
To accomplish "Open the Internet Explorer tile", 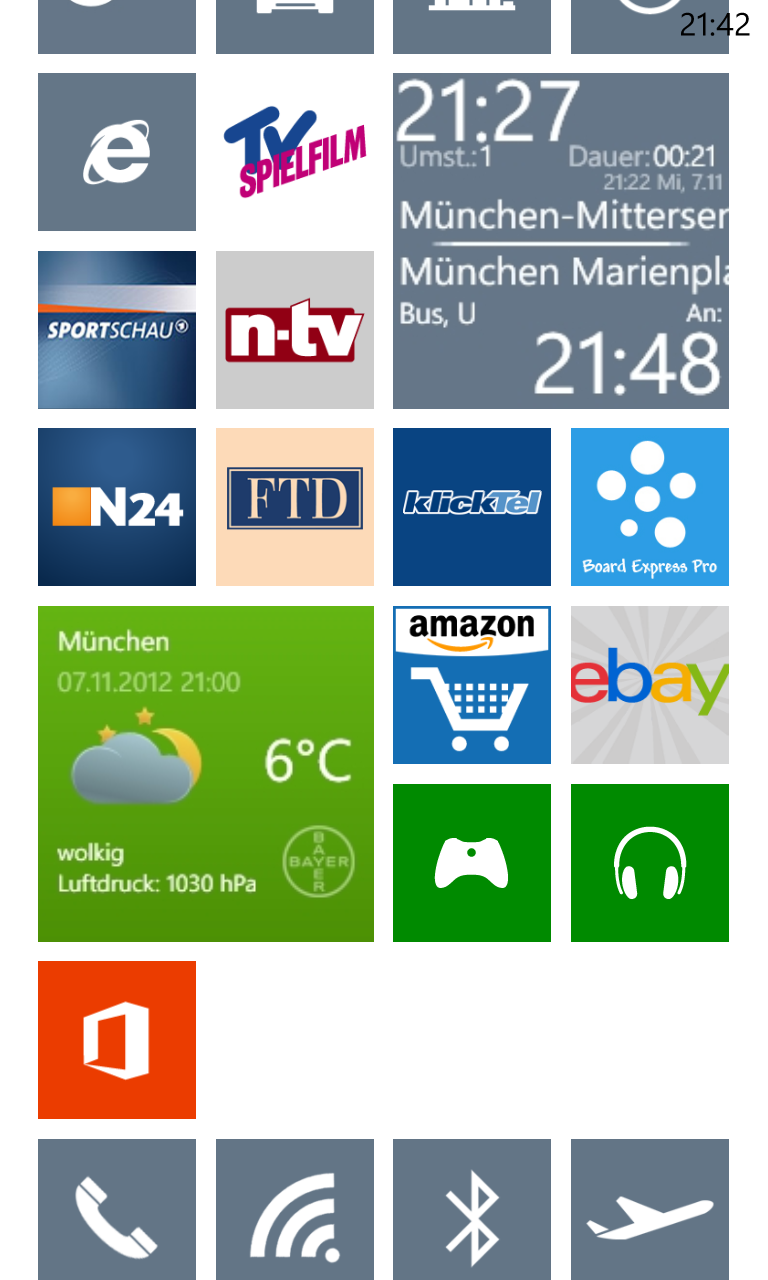I will (x=117, y=152).
